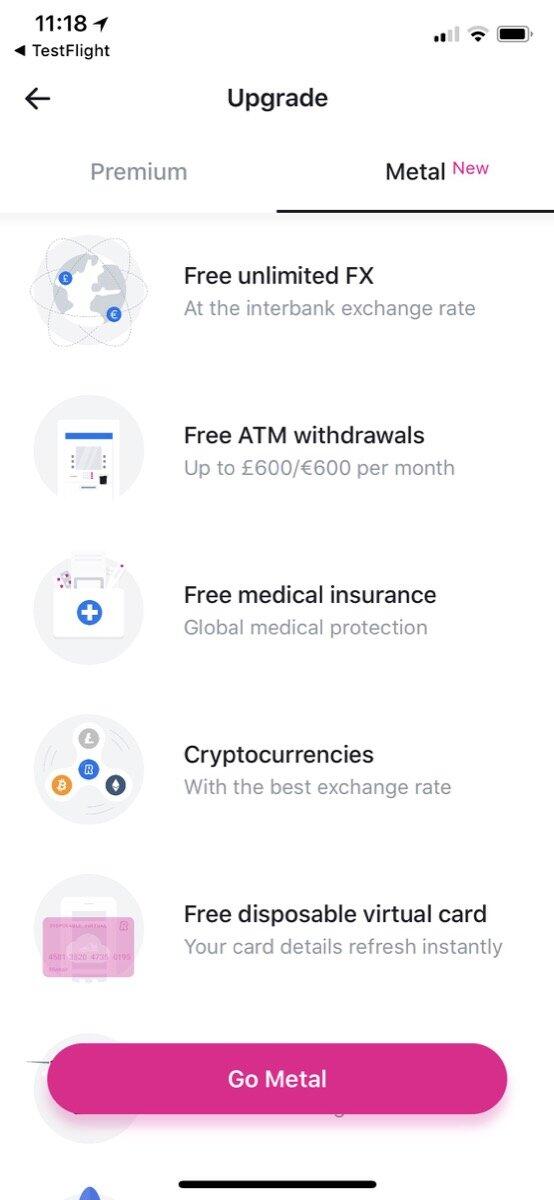Switch to the Premium tab
The height and width of the screenshot is (1200, 554).
(138, 172)
